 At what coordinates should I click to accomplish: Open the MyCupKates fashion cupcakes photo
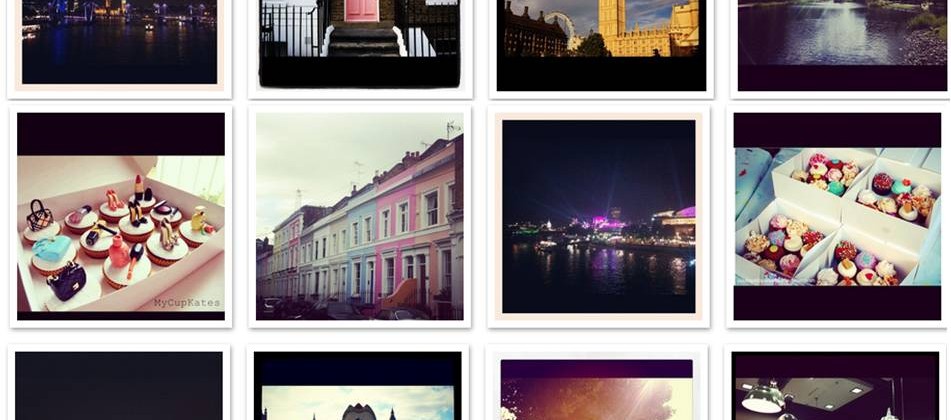point(121,230)
